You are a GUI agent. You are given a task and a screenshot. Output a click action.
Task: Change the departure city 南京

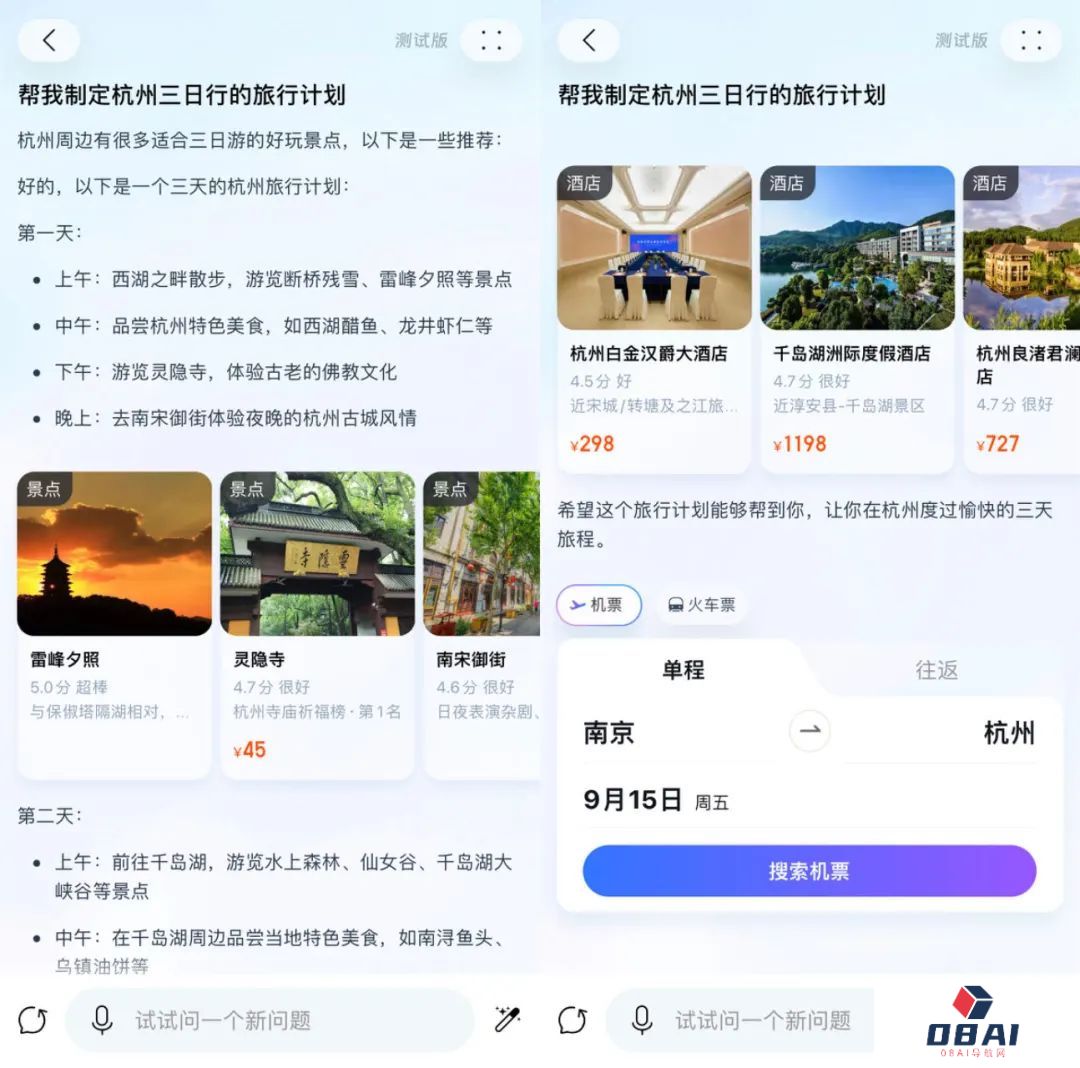coord(610,733)
